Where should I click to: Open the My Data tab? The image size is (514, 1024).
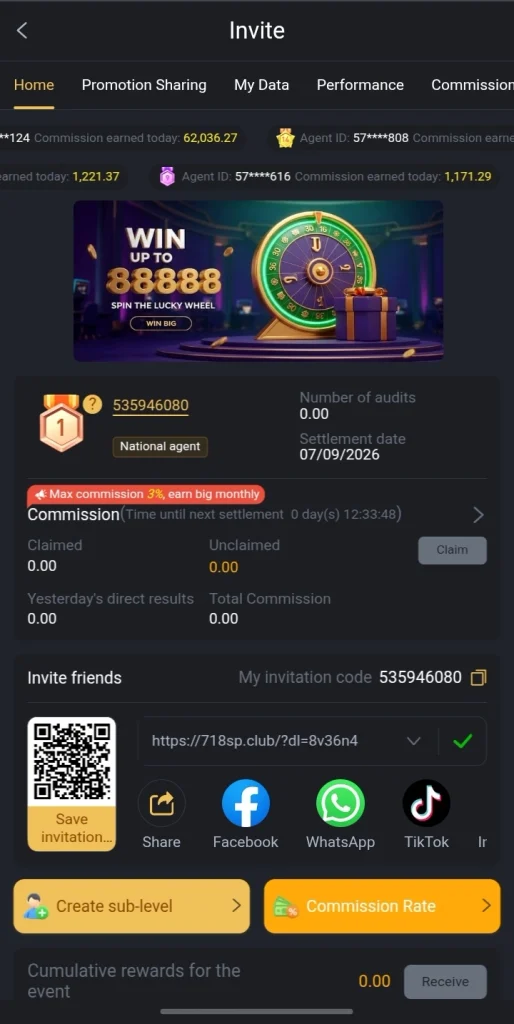261,85
